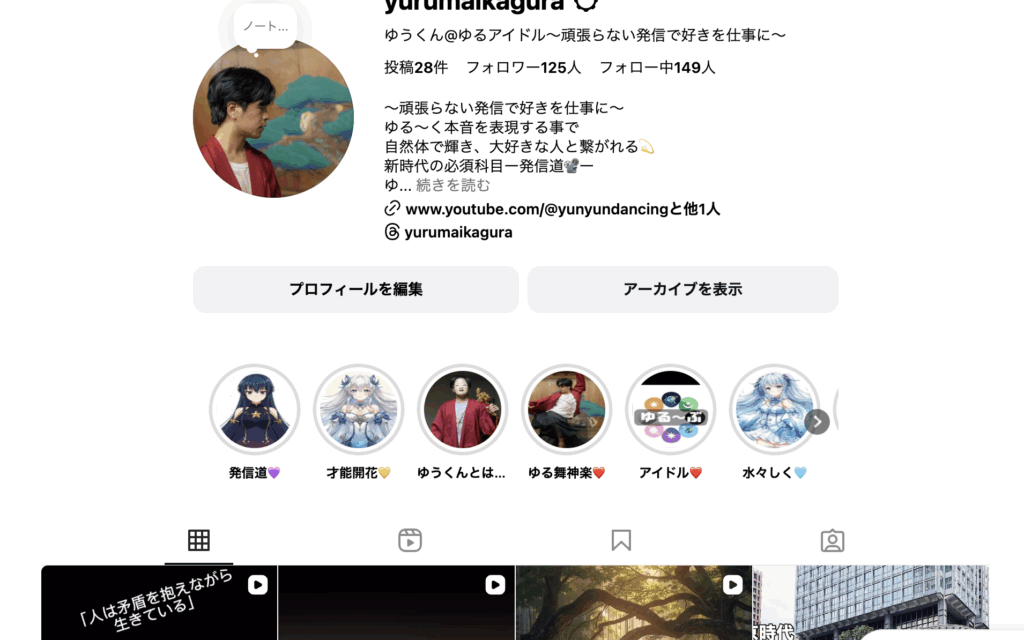The height and width of the screenshot is (640, 1024).
Task: Open the 才能開花 story highlight
Action: click(358, 409)
